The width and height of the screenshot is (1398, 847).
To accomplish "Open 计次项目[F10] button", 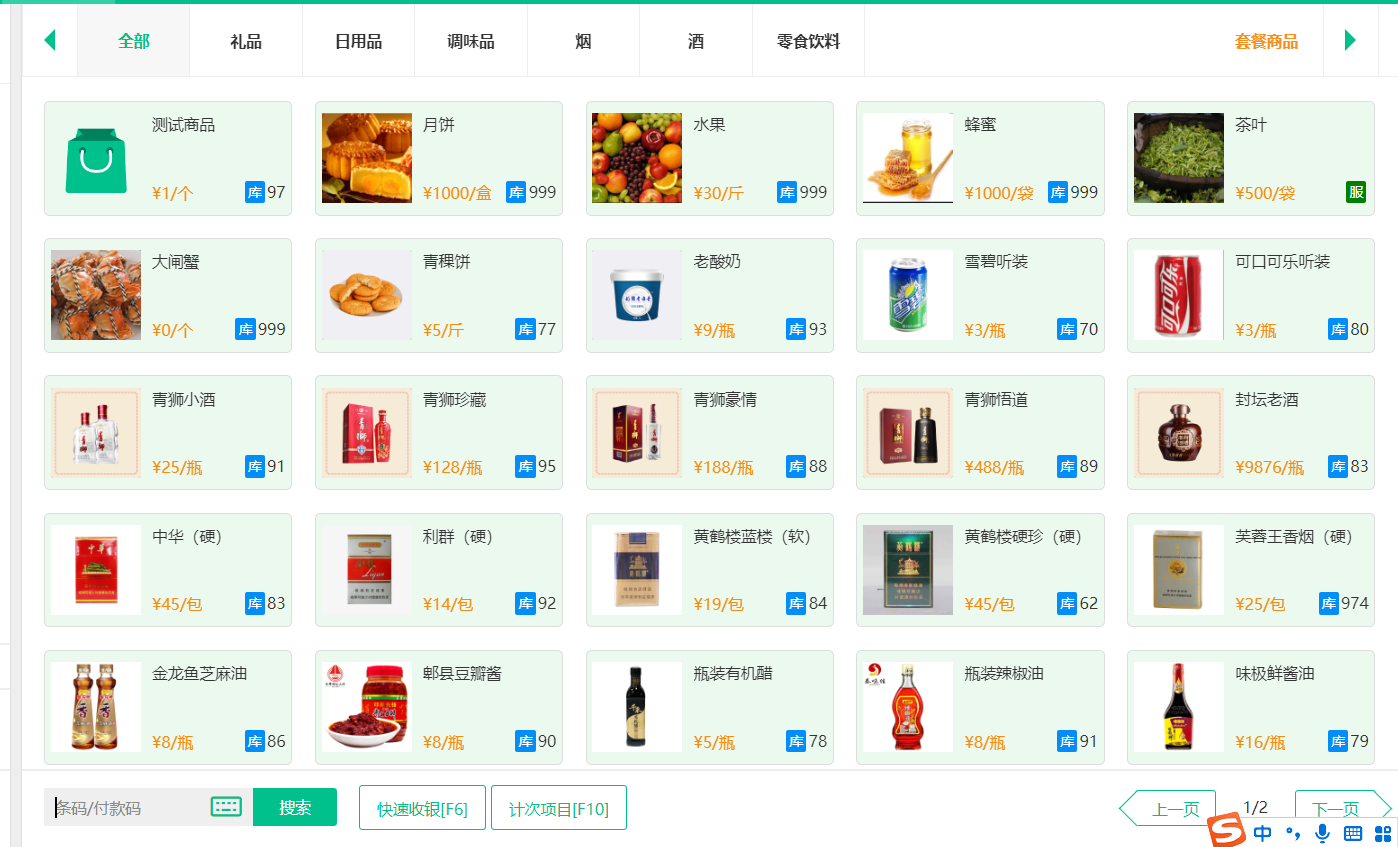I will (x=558, y=808).
